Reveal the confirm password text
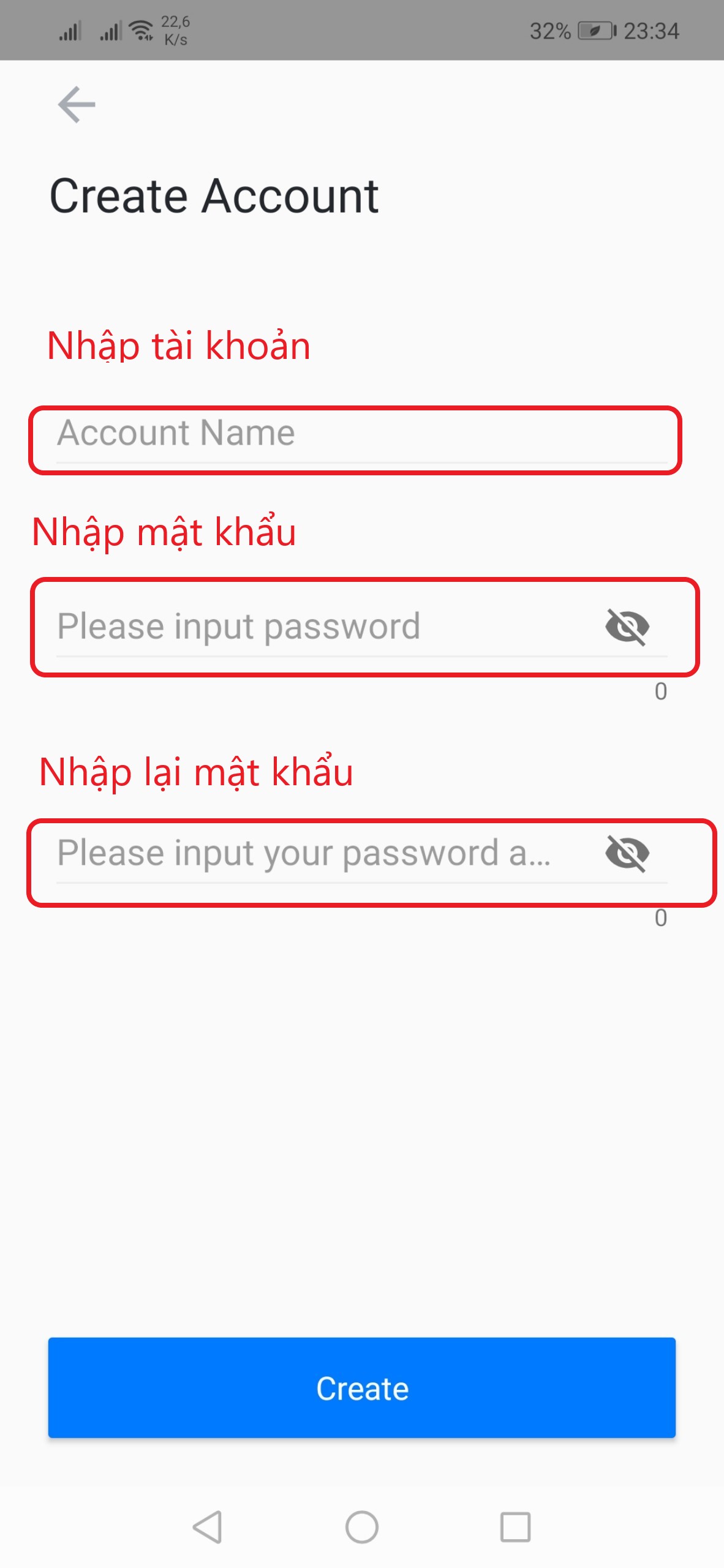The width and height of the screenshot is (724, 1568). point(627,853)
